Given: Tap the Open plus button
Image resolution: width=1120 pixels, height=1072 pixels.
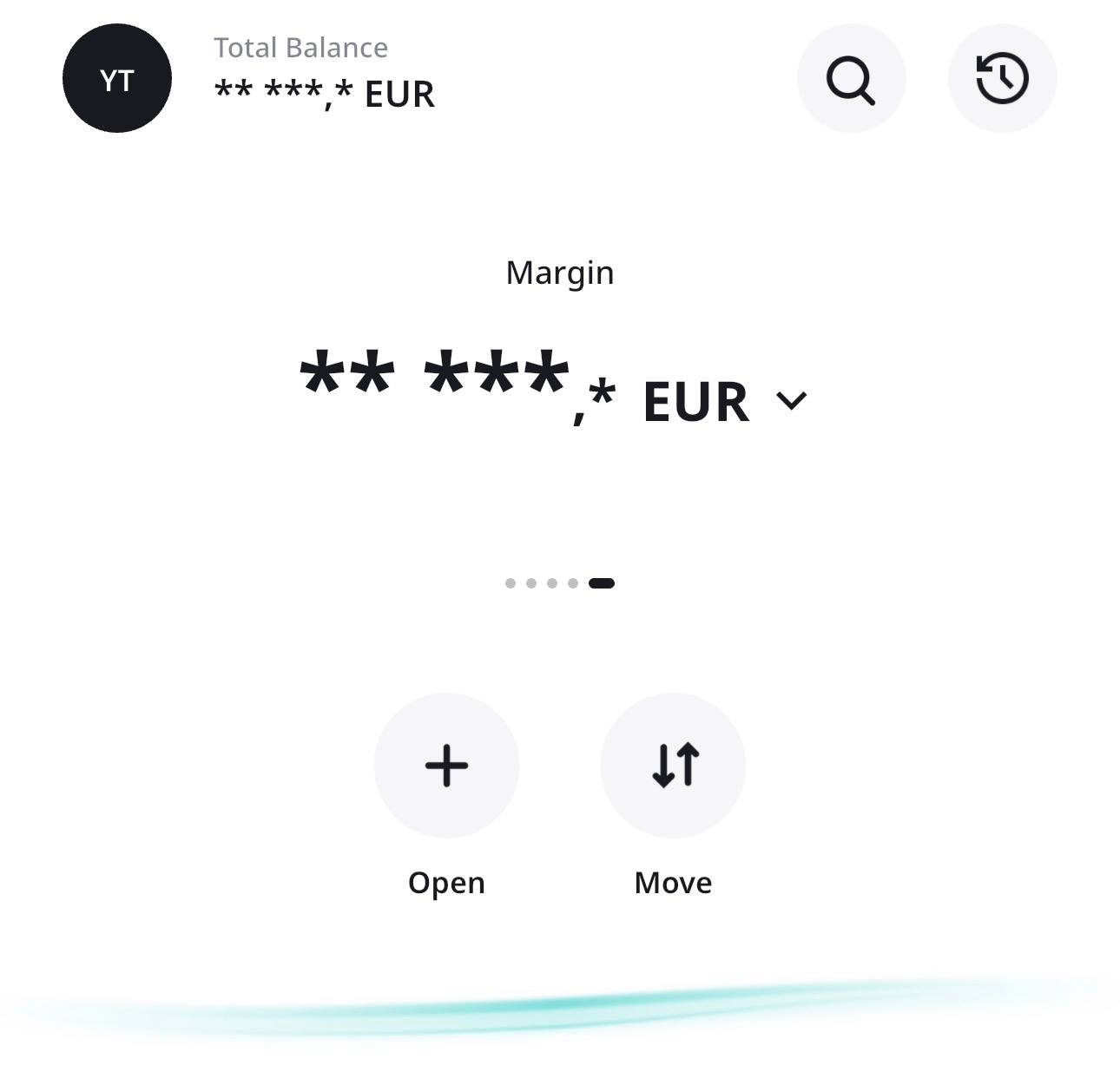Looking at the screenshot, I should click(446, 766).
